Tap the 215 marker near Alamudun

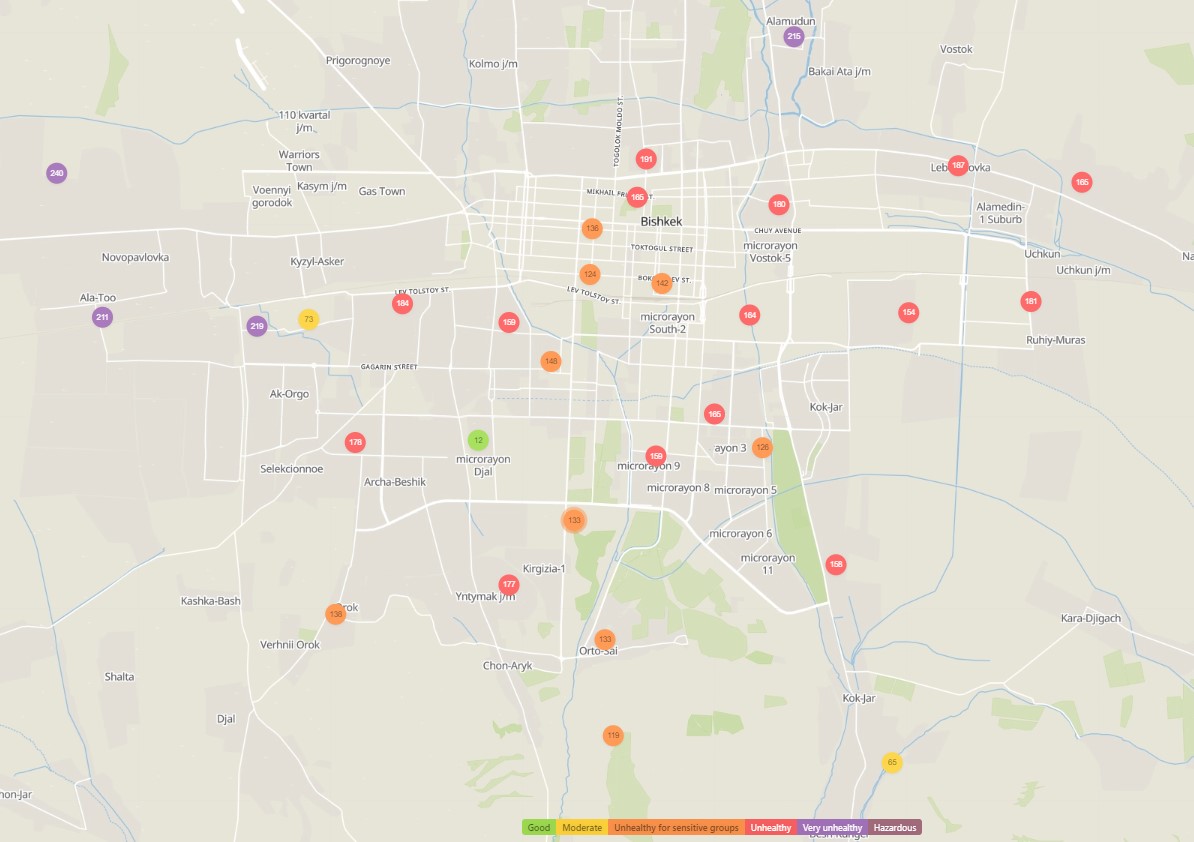[x=794, y=37]
